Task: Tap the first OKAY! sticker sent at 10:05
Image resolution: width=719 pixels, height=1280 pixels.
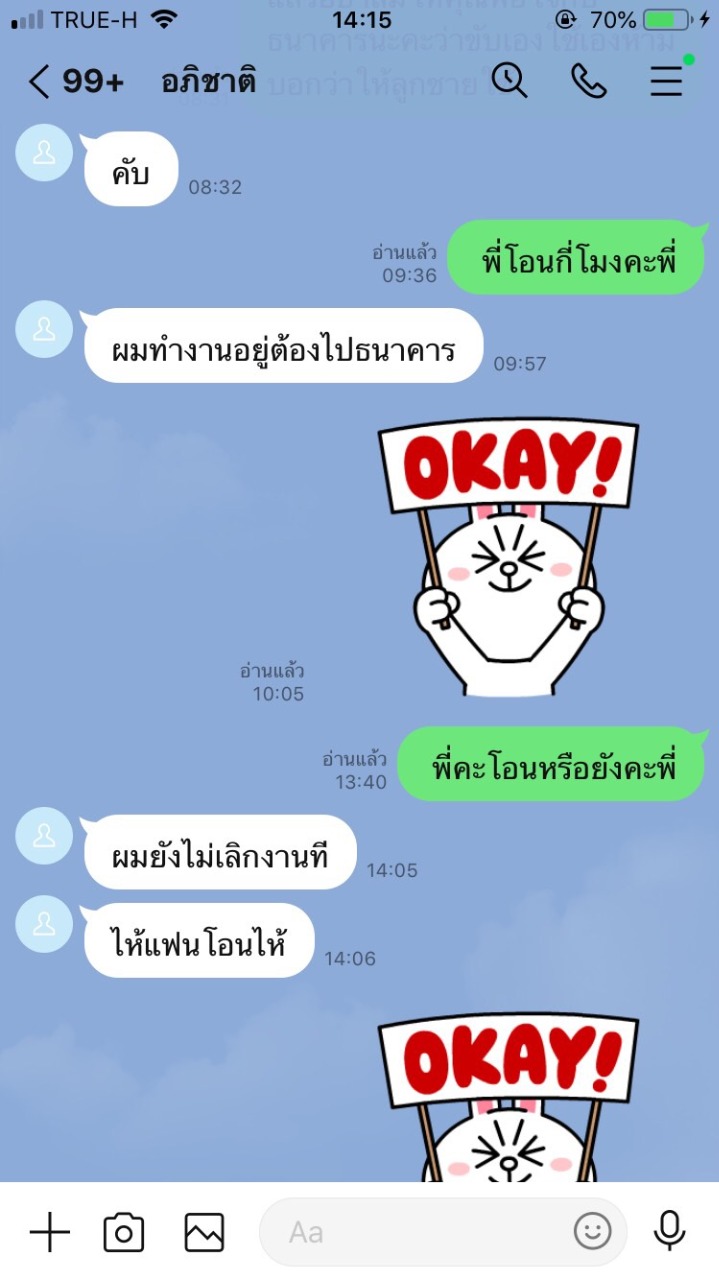Action: (x=508, y=558)
